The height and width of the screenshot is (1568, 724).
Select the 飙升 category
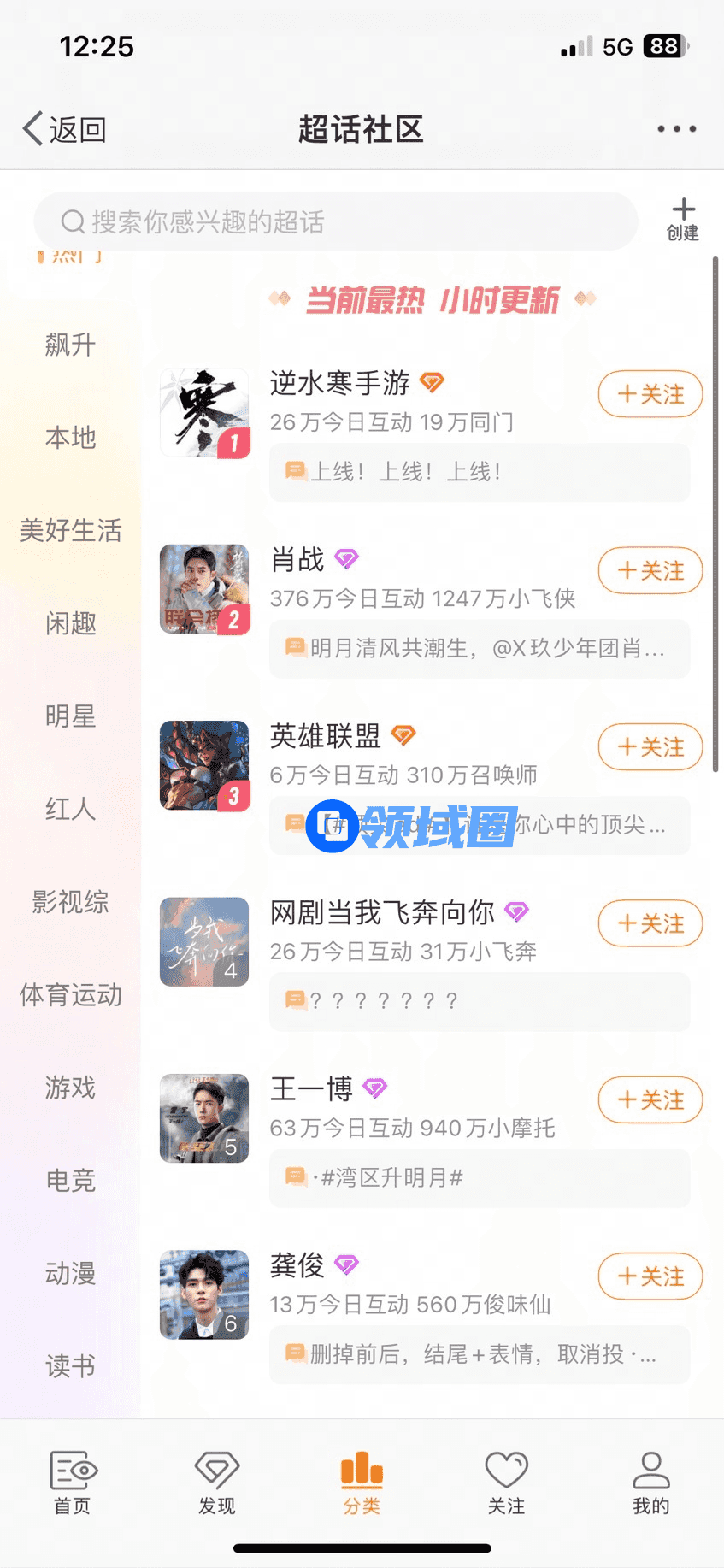[70, 345]
